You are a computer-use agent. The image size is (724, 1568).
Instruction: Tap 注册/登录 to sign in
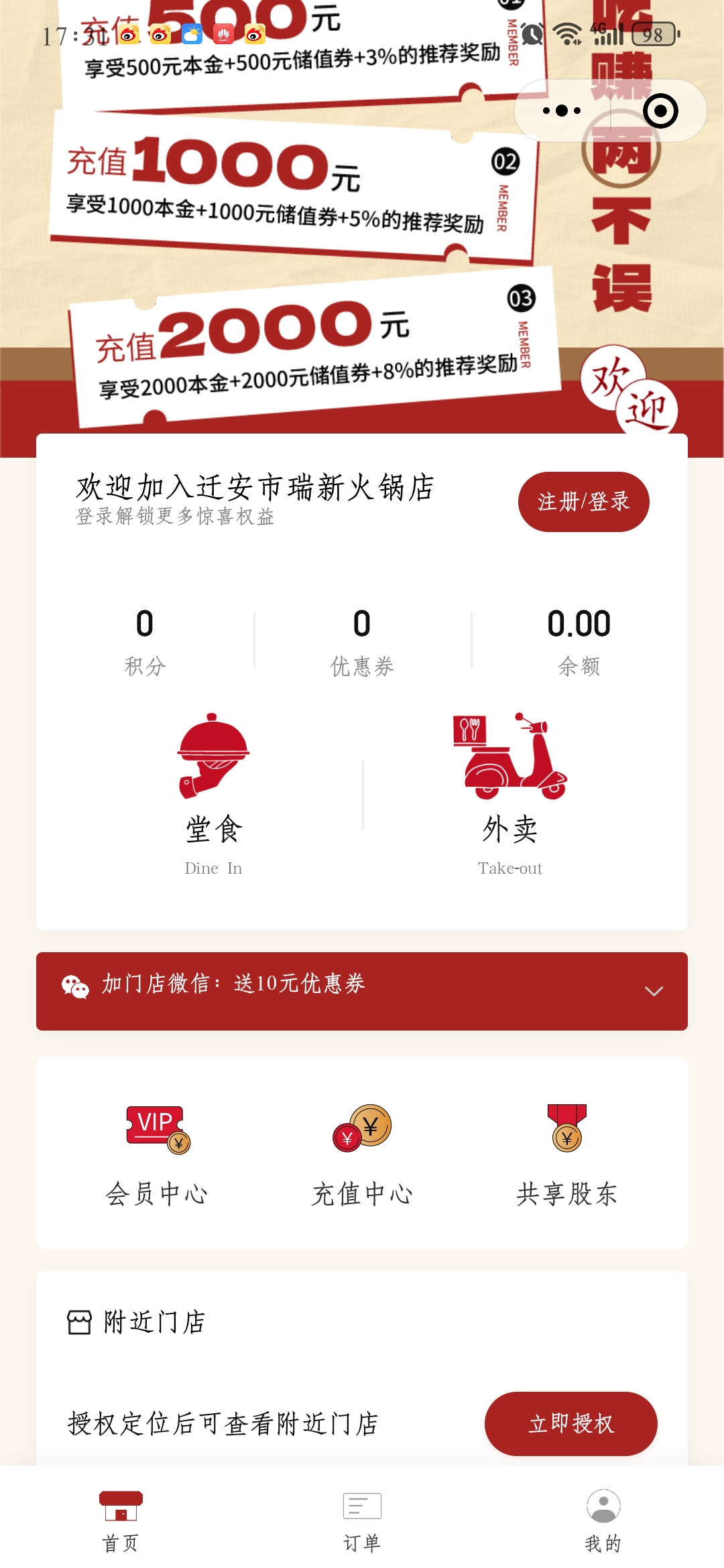coord(583,501)
